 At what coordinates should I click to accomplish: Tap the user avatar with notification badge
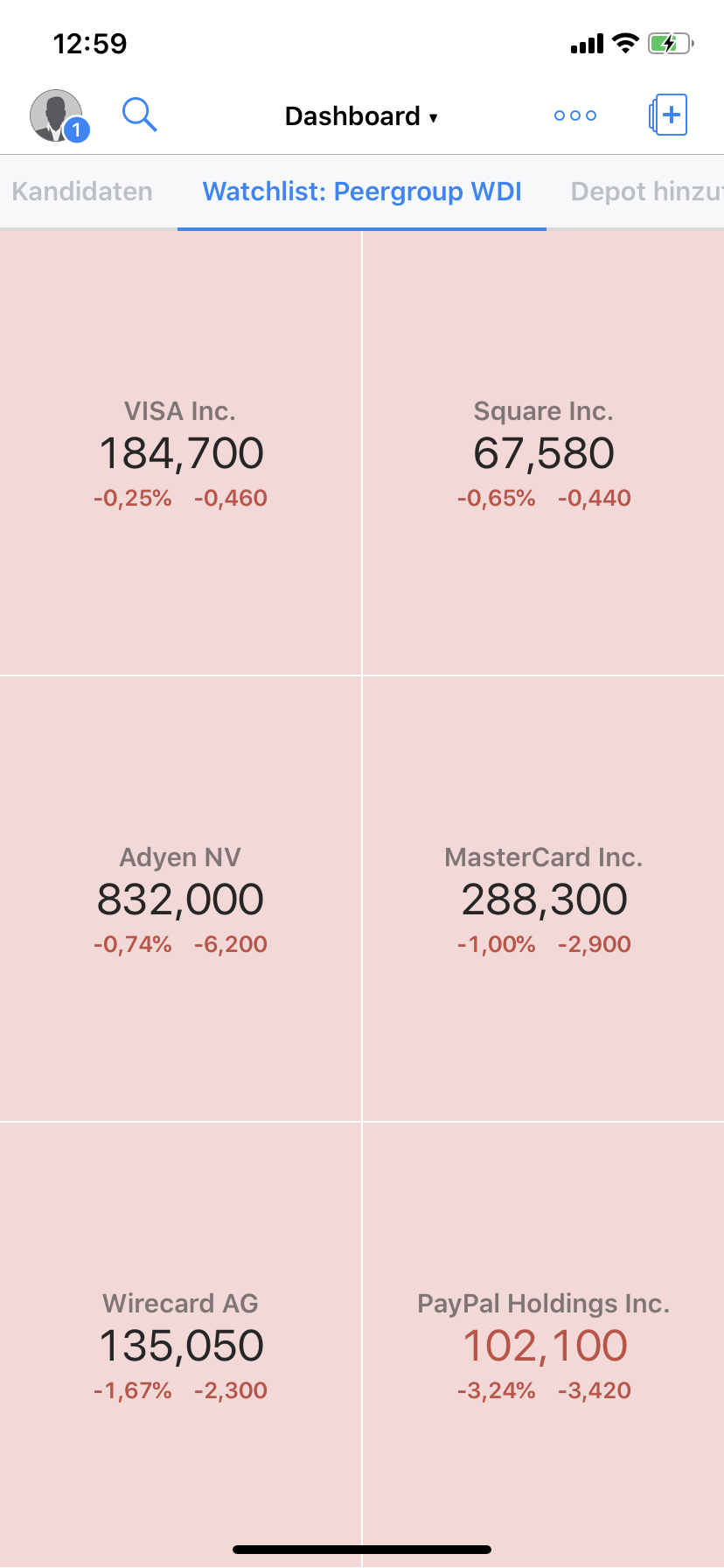coord(56,115)
